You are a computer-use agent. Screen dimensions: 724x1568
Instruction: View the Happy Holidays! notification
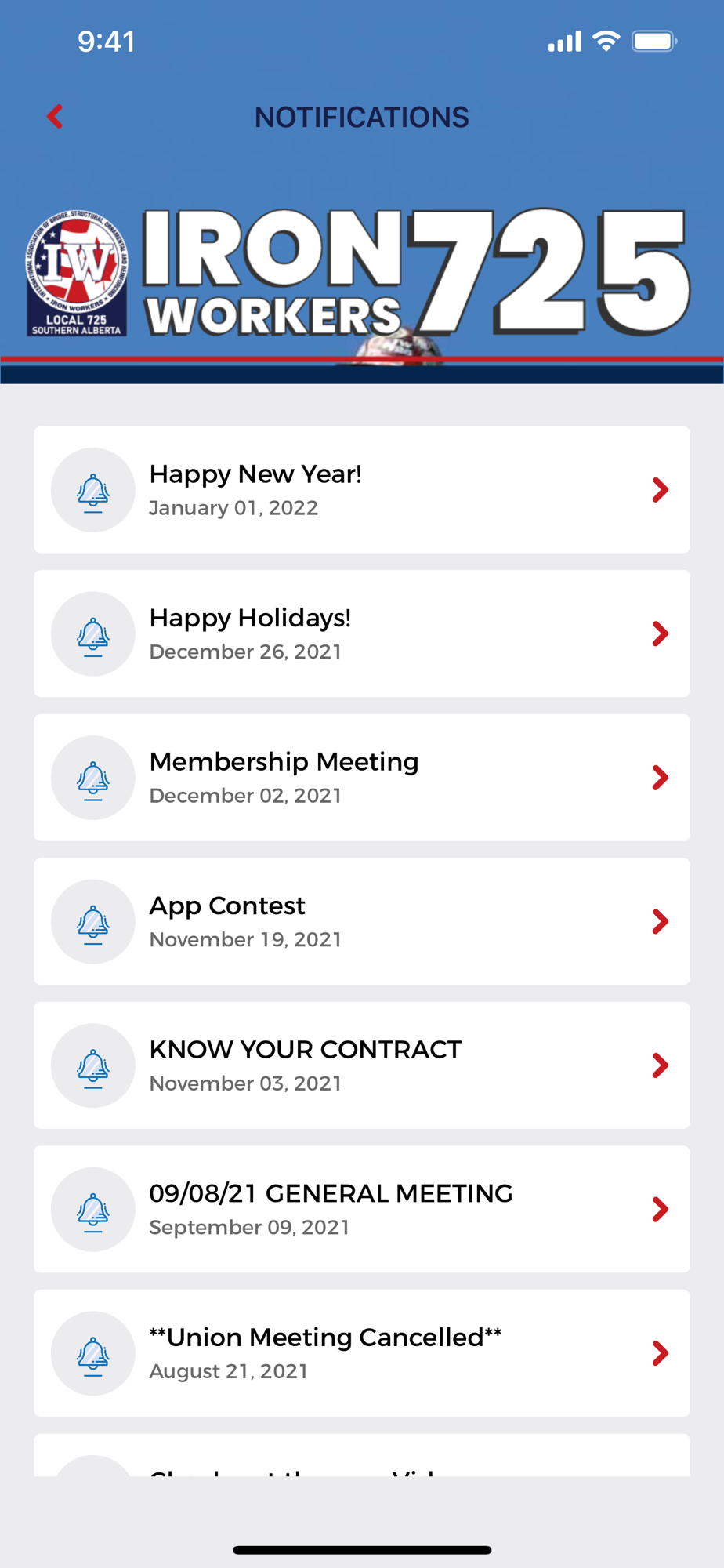[x=361, y=633]
